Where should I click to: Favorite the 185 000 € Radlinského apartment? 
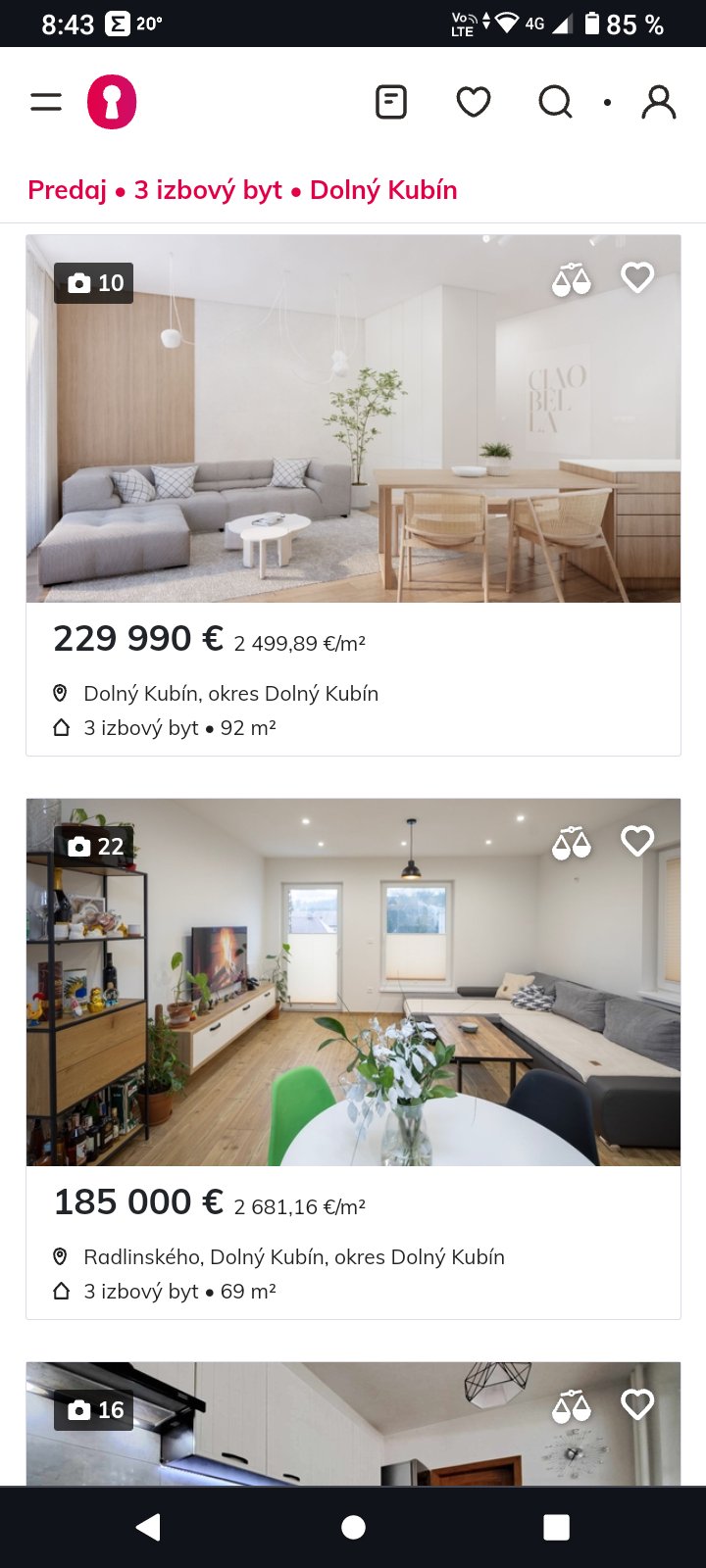[x=637, y=841]
